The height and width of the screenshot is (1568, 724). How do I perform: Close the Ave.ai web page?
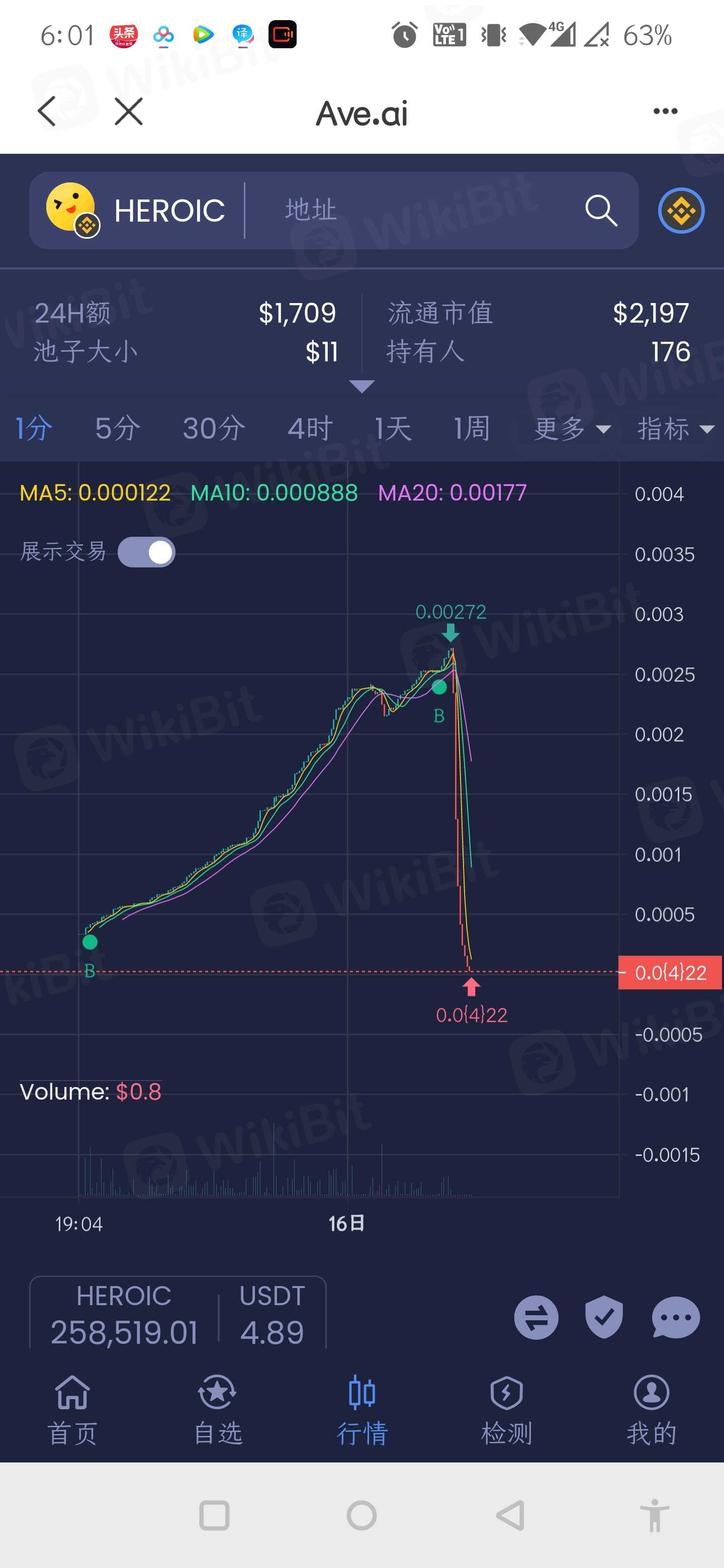click(129, 112)
